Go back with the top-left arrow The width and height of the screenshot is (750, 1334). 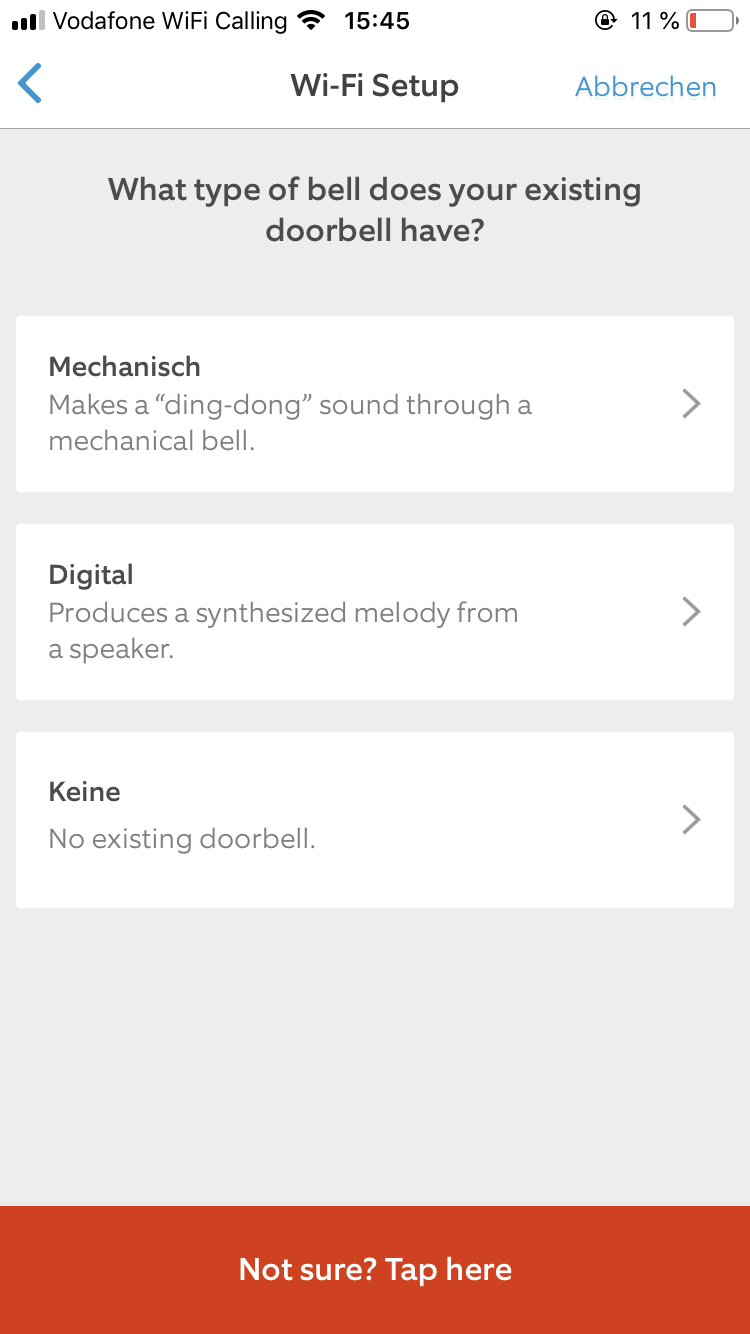coord(31,84)
